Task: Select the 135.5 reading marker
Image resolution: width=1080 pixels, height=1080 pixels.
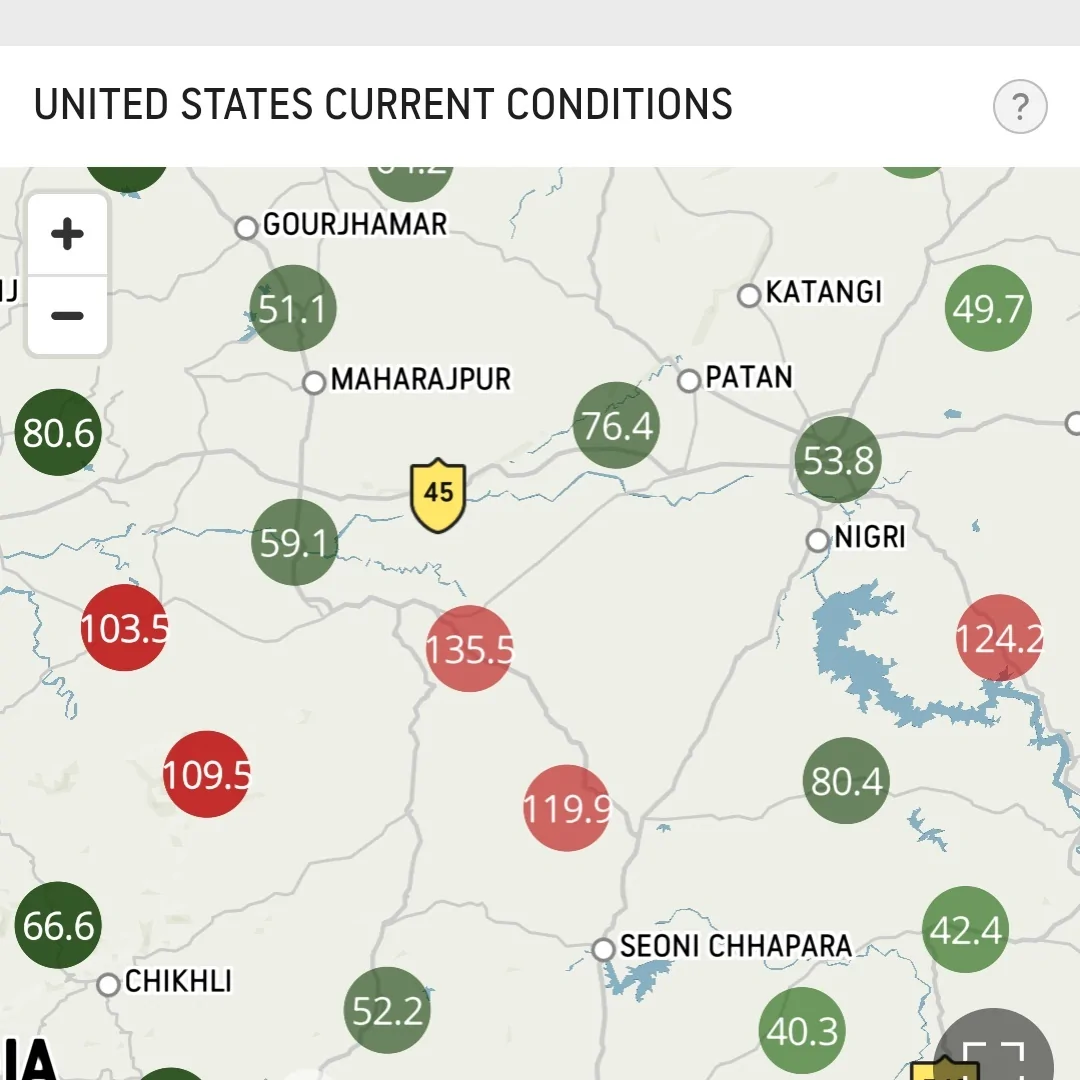Action: pyautogui.click(x=469, y=649)
